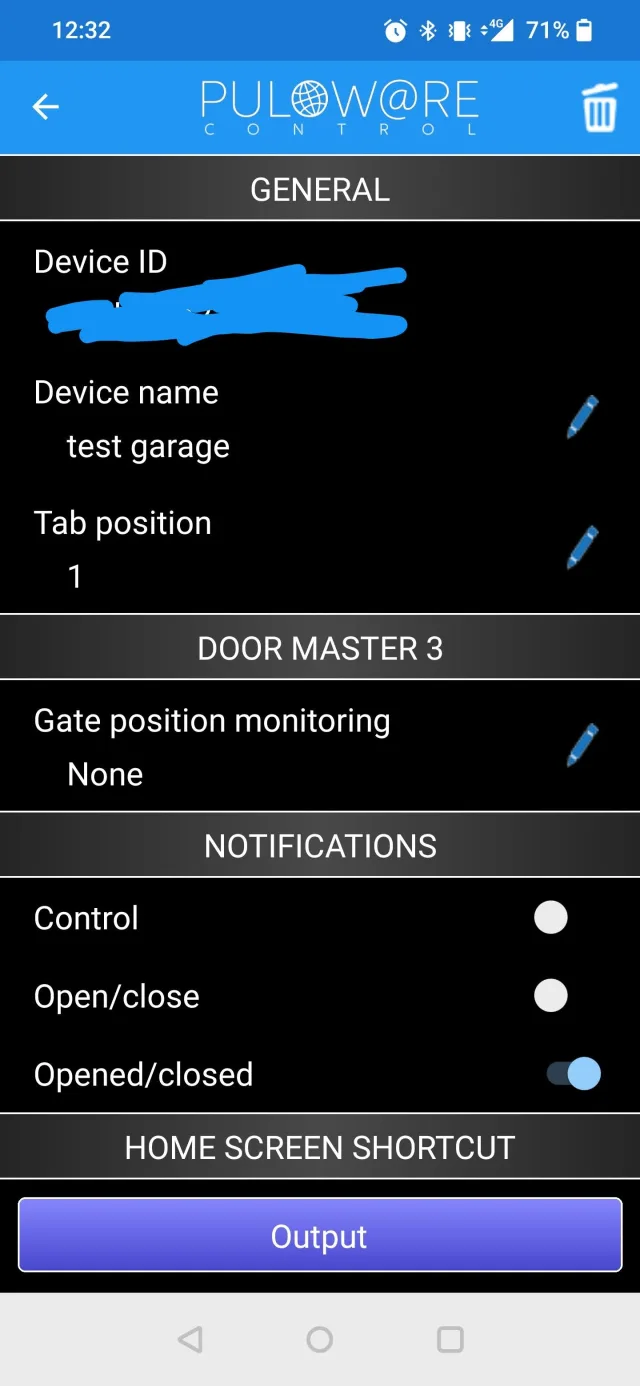Delete this device with the trash icon
Viewport: 640px width, 1386px height.
pyautogui.click(x=599, y=108)
